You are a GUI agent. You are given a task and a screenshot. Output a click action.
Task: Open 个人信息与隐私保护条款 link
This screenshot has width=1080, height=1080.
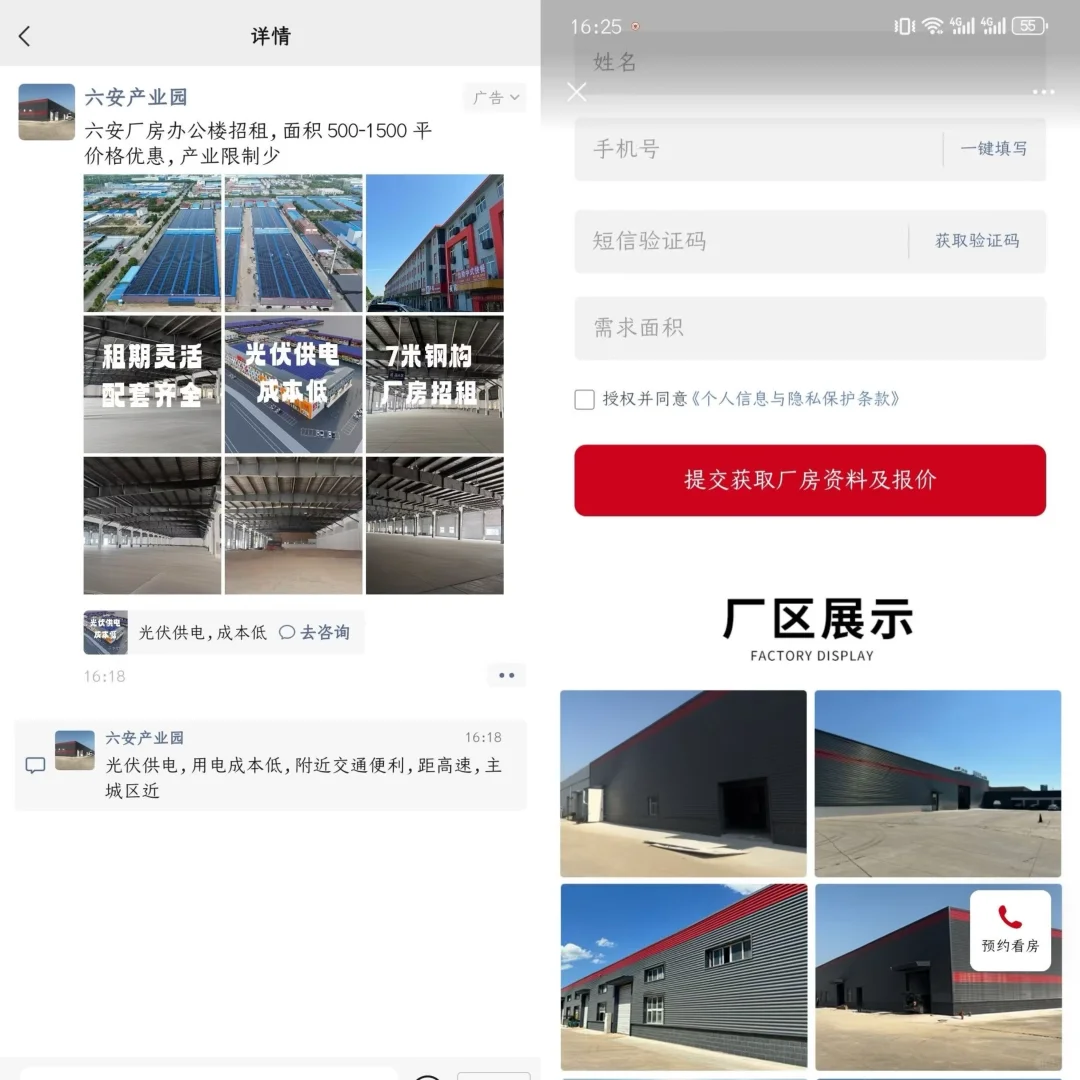(x=795, y=399)
